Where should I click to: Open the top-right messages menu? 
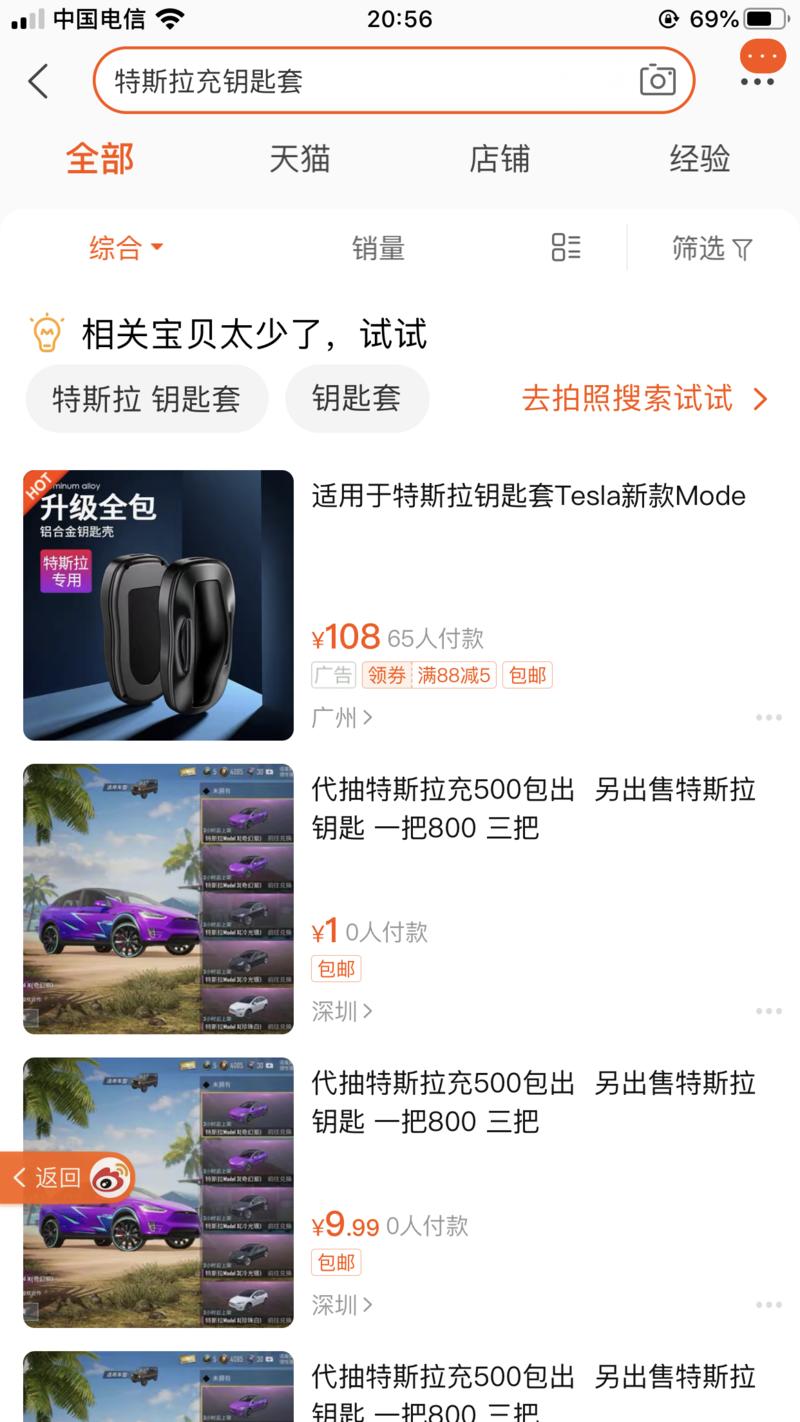760,65
